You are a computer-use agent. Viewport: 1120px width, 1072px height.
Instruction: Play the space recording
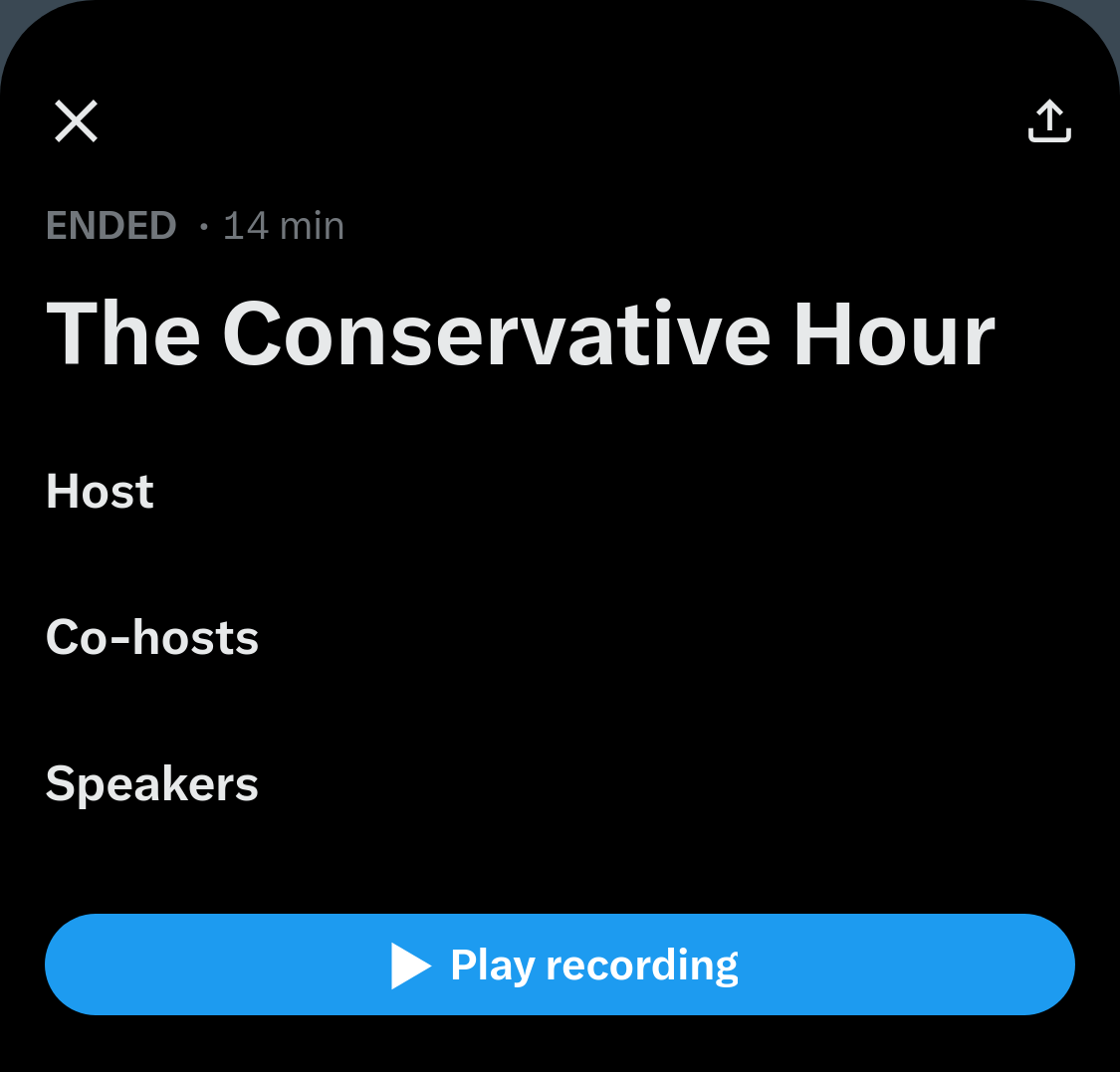click(560, 965)
